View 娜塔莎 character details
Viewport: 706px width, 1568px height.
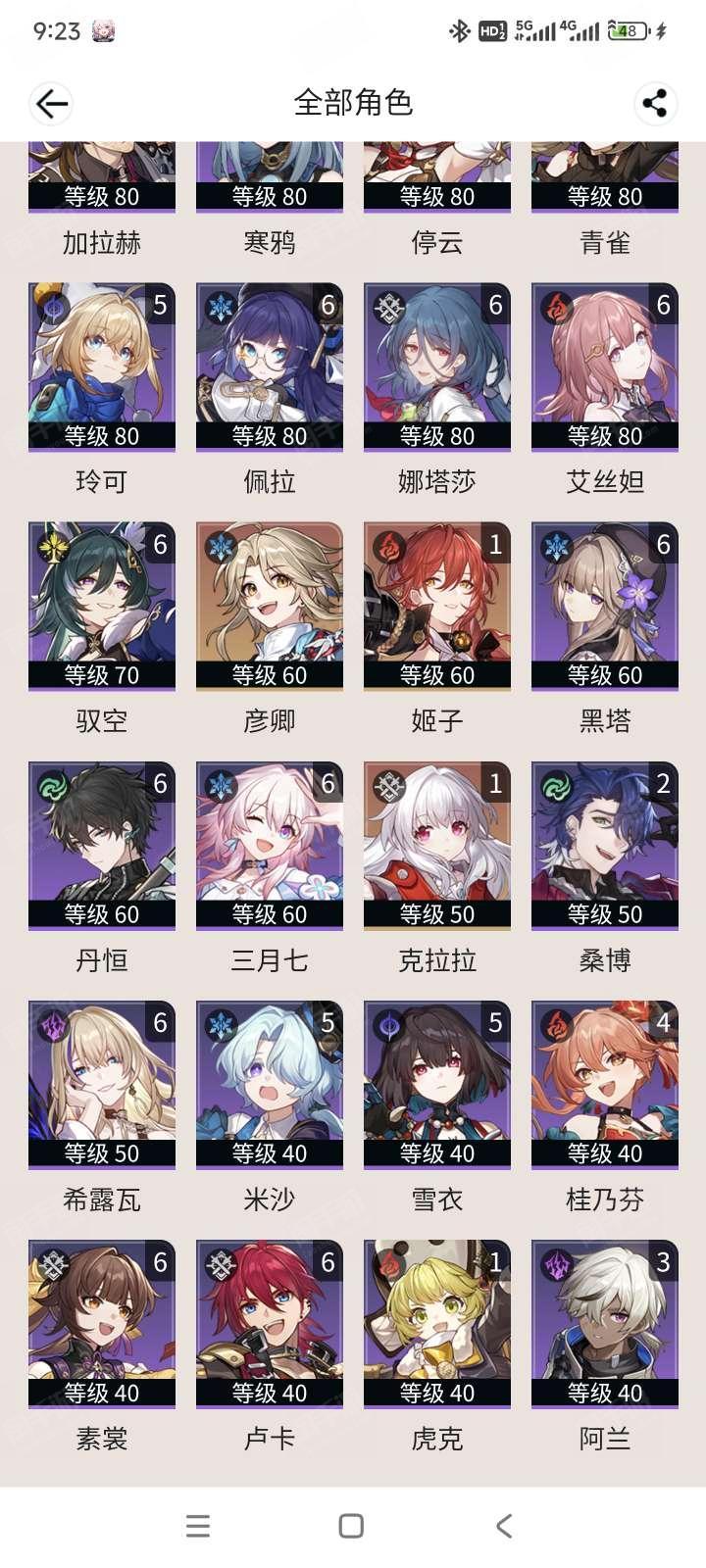437,367
